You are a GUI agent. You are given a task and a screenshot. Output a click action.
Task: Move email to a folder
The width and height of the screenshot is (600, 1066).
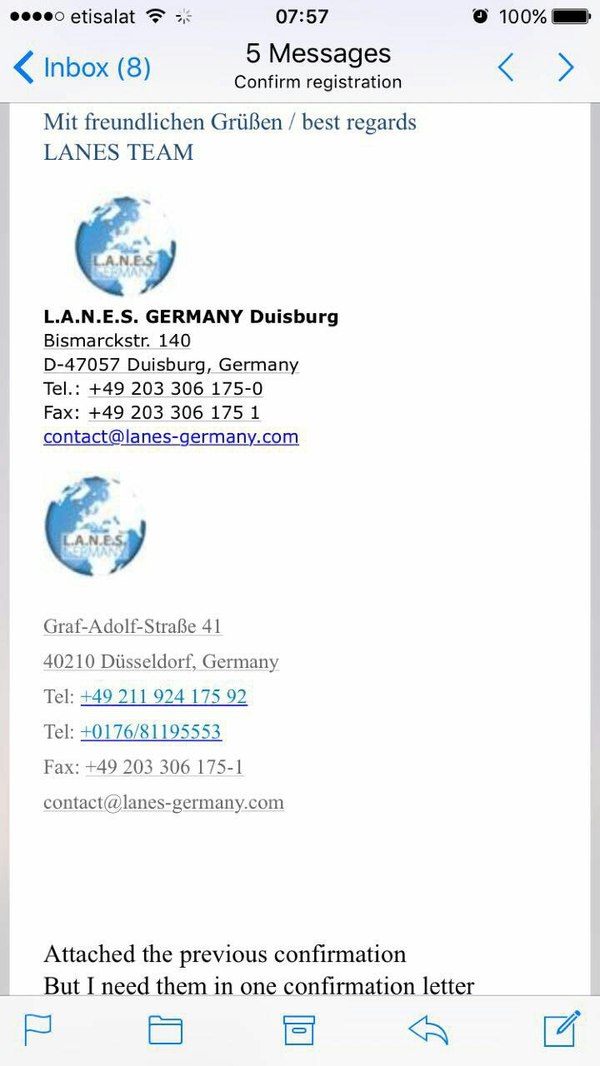(x=165, y=1029)
